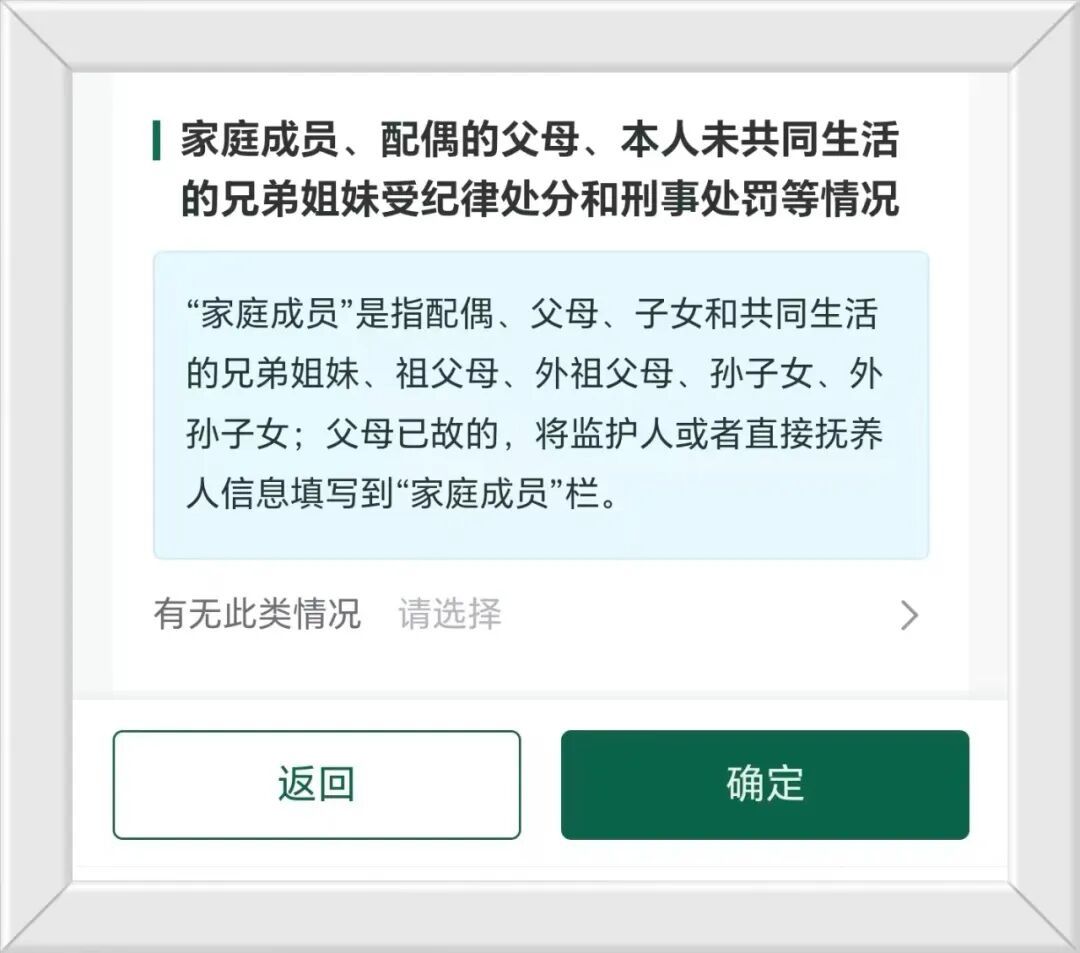Open the 有无此类情况 selection picker
The width and height of the screenshot is (1080, 953).
[x=540, y=614]
